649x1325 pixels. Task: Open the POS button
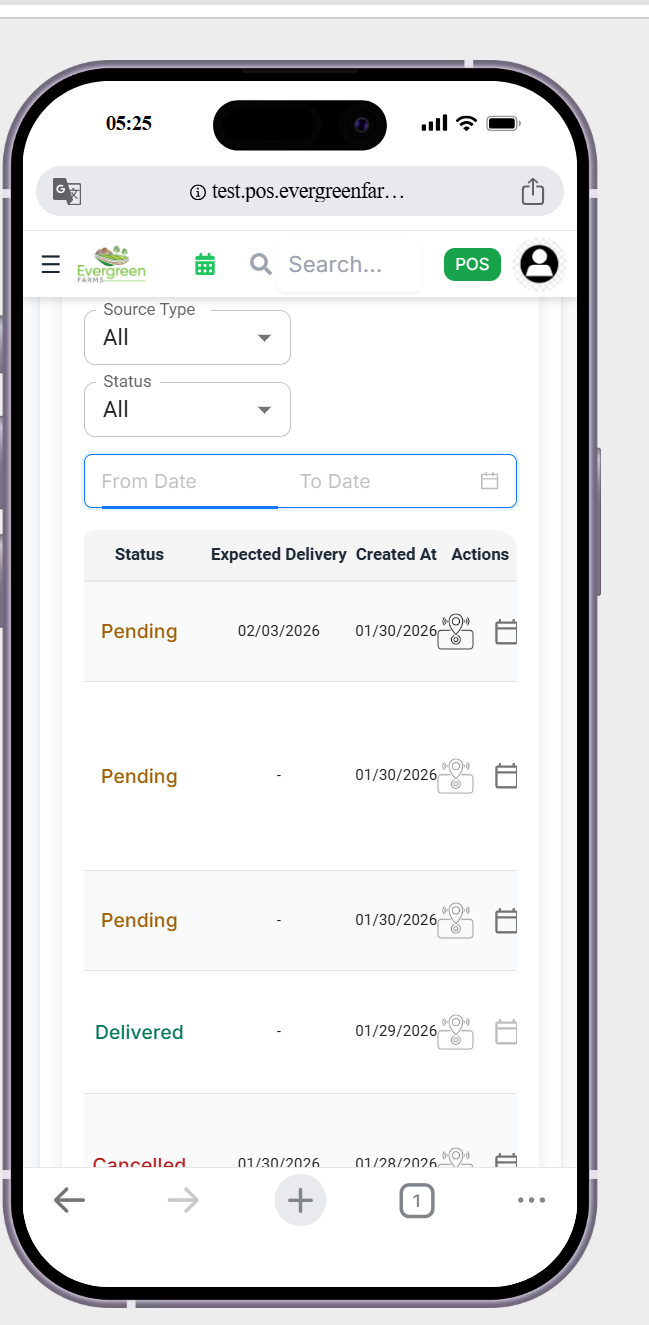click(472, 264)
